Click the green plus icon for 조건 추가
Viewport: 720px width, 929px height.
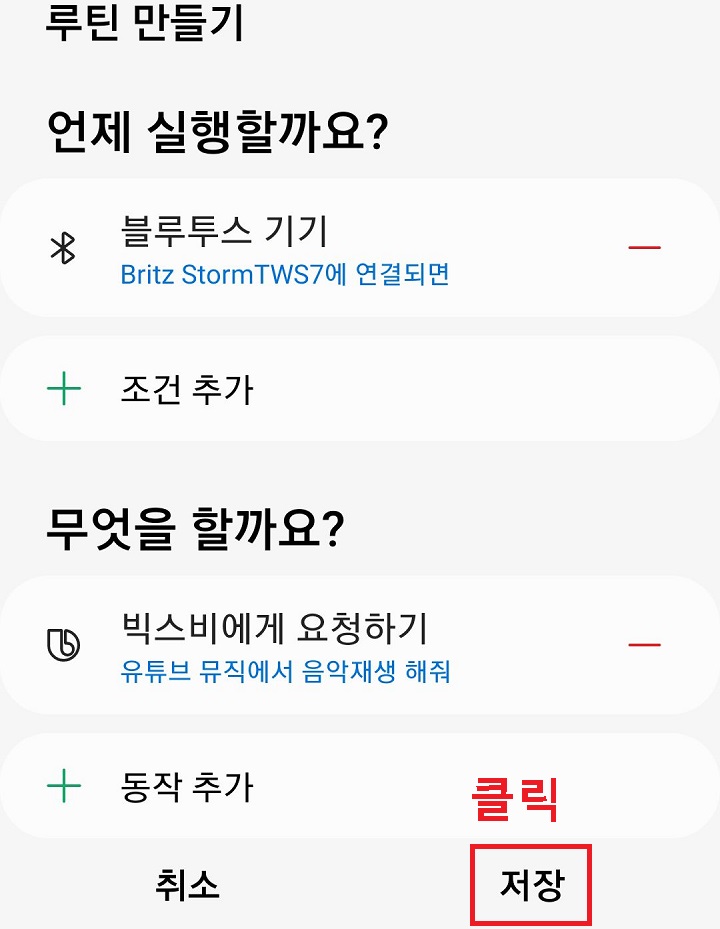coord(62,387)
